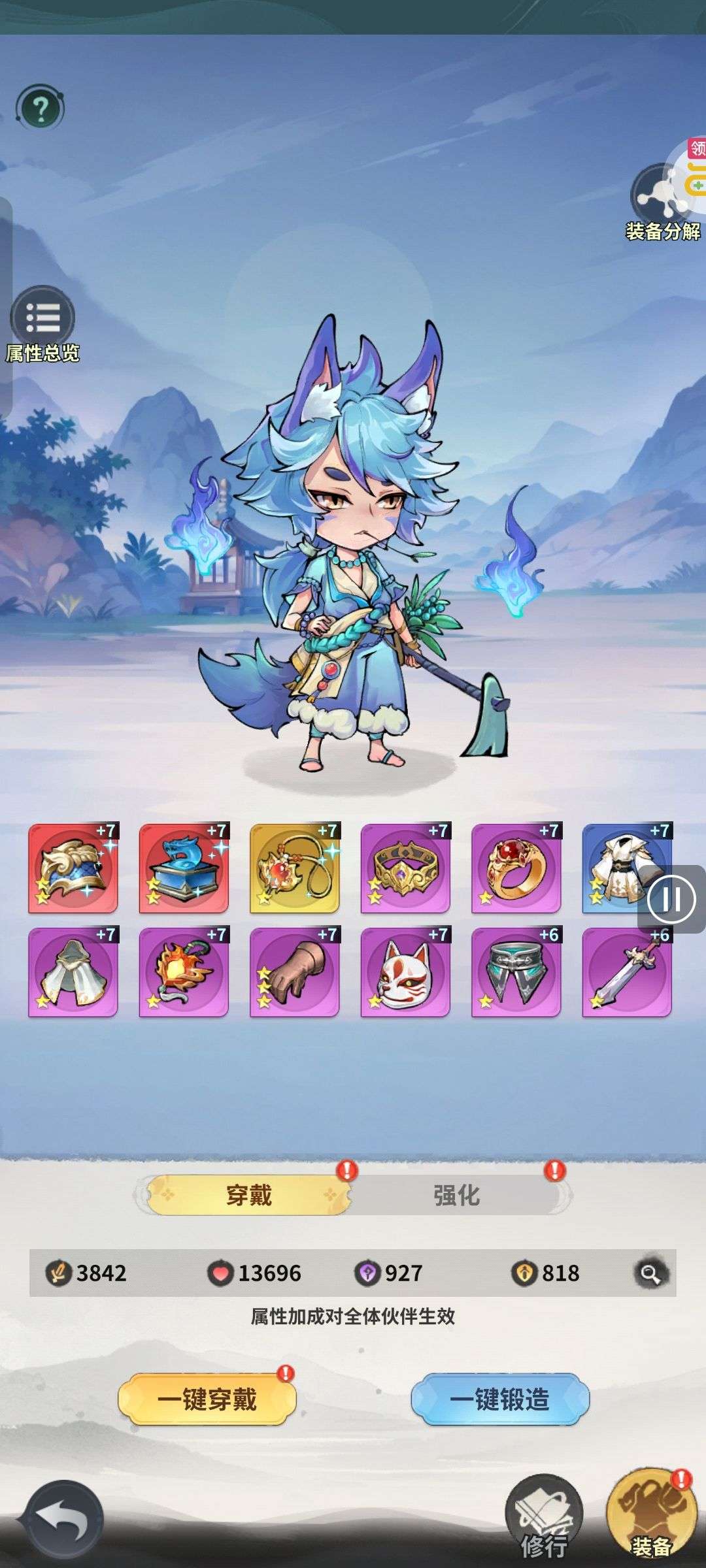Select the ruby ring equipment slot
This screenshot has width=706, height=1568.
point(516,868)
